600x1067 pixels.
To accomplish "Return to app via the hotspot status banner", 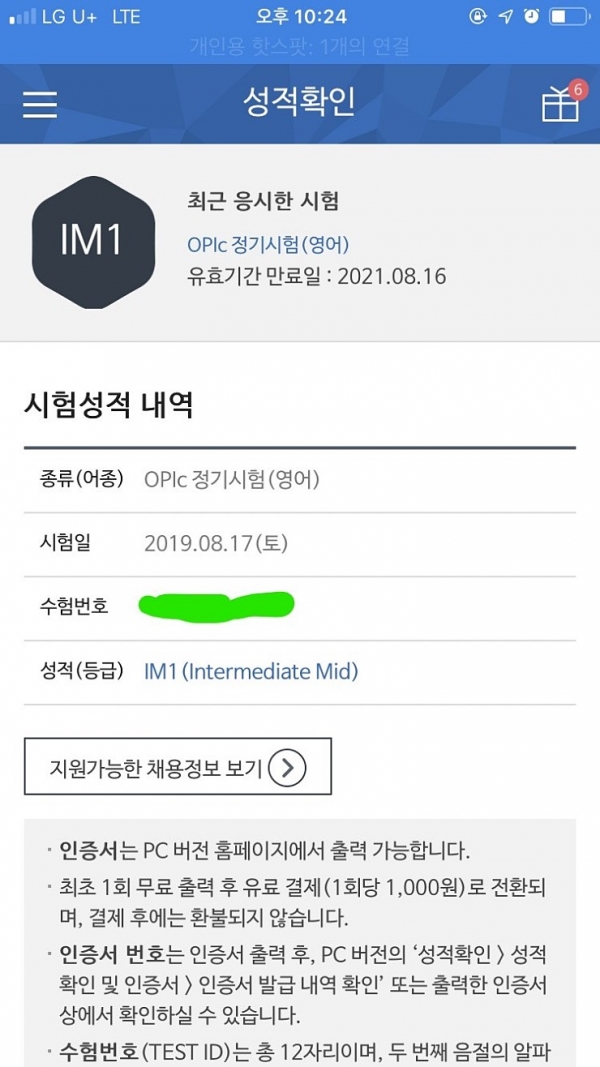I will (x=300, y=47).
